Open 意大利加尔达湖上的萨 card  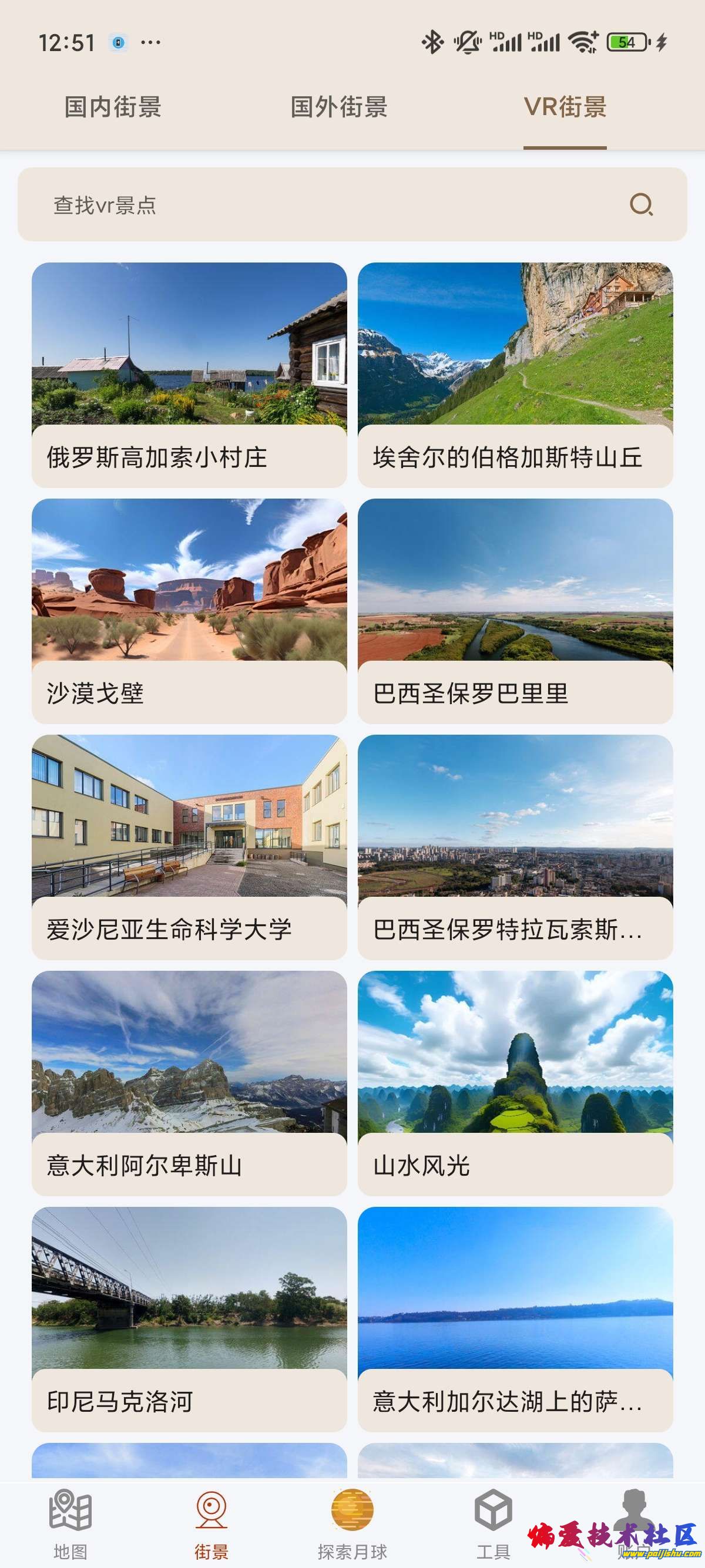pos(515,1319)
